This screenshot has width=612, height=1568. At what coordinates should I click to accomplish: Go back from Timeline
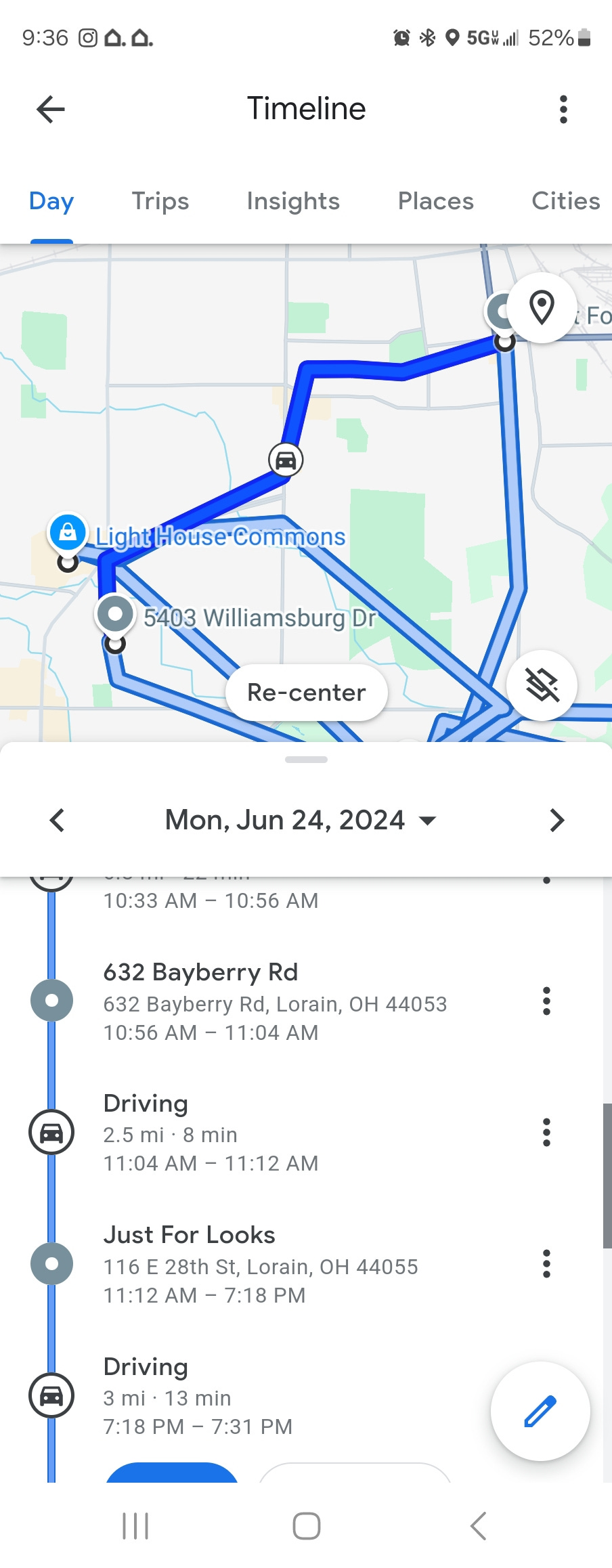point(51,109)
